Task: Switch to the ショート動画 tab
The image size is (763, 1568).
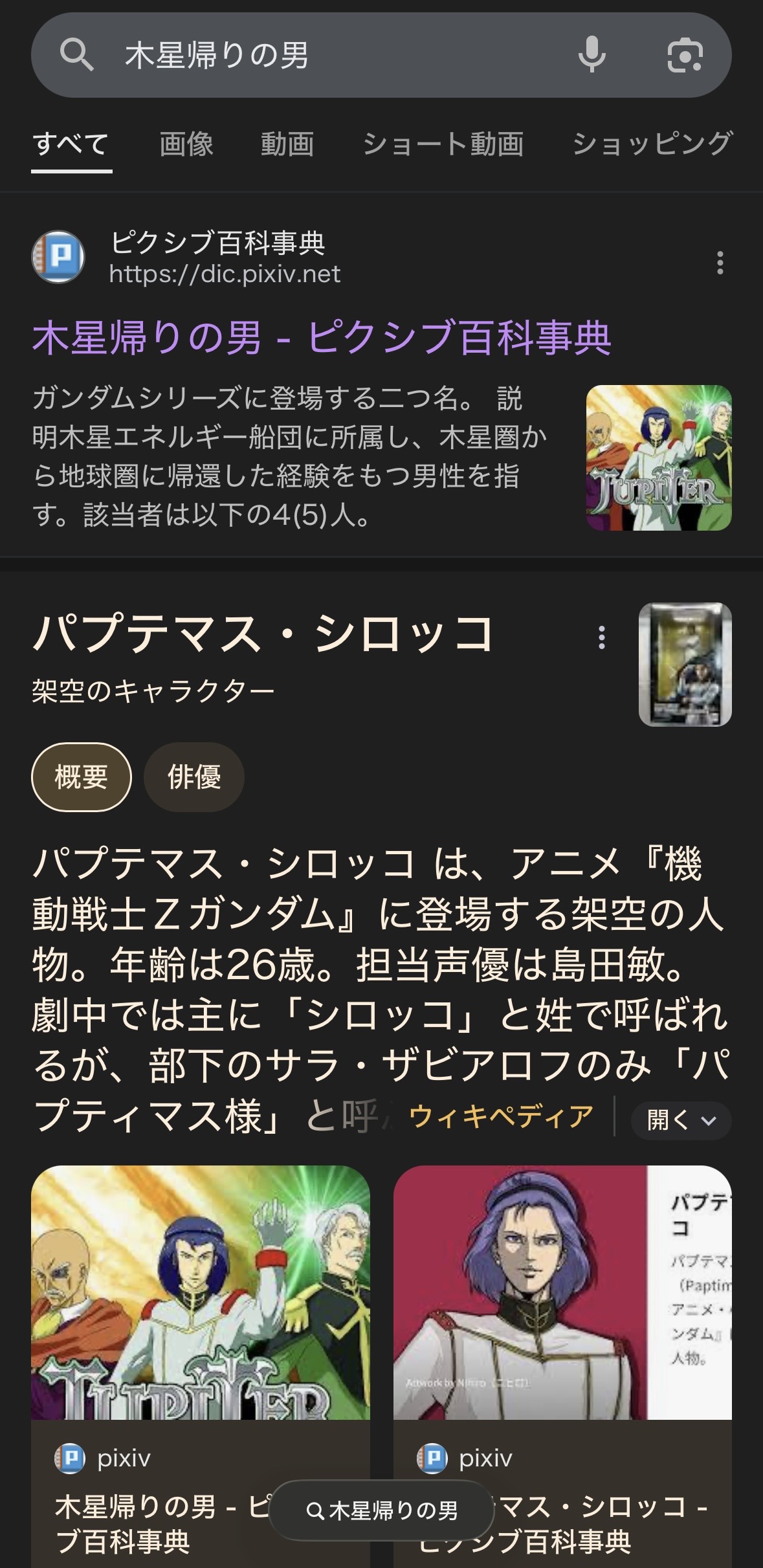Action: (x=443, y=144)
